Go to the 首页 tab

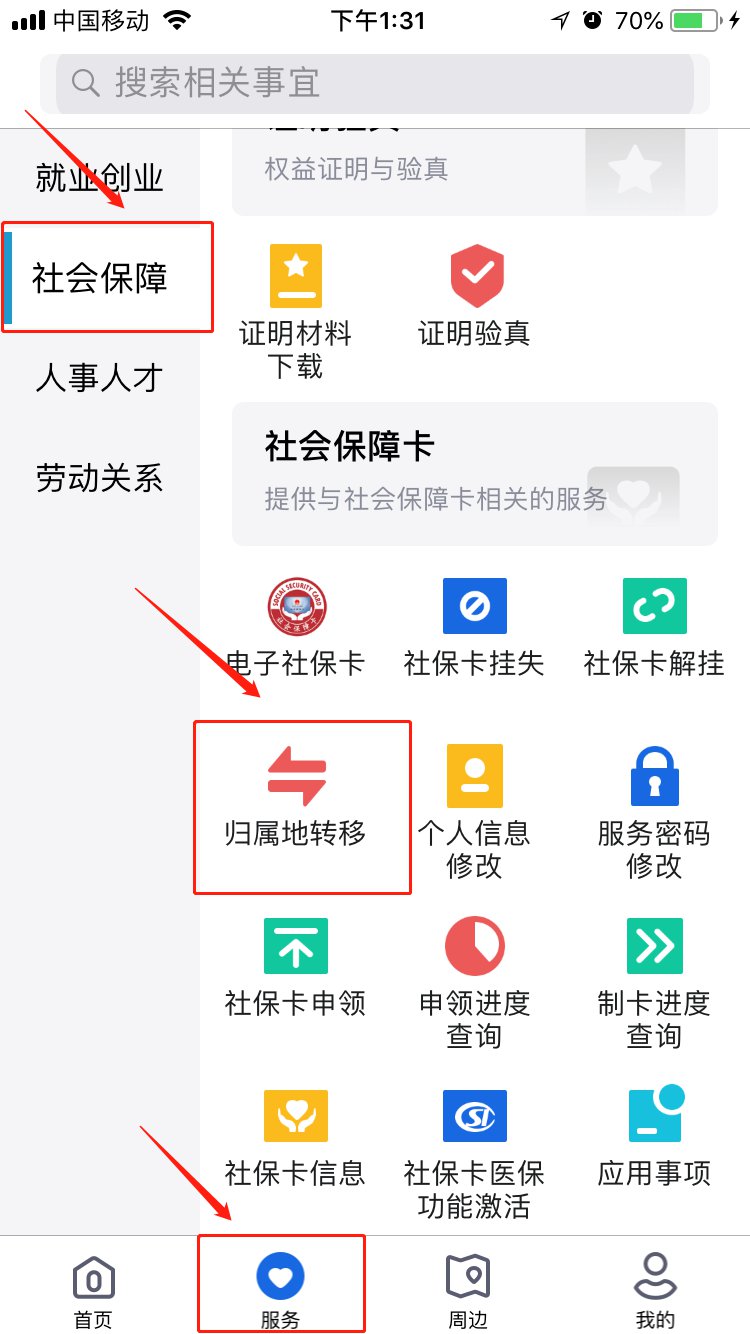tap(93, 1292)
